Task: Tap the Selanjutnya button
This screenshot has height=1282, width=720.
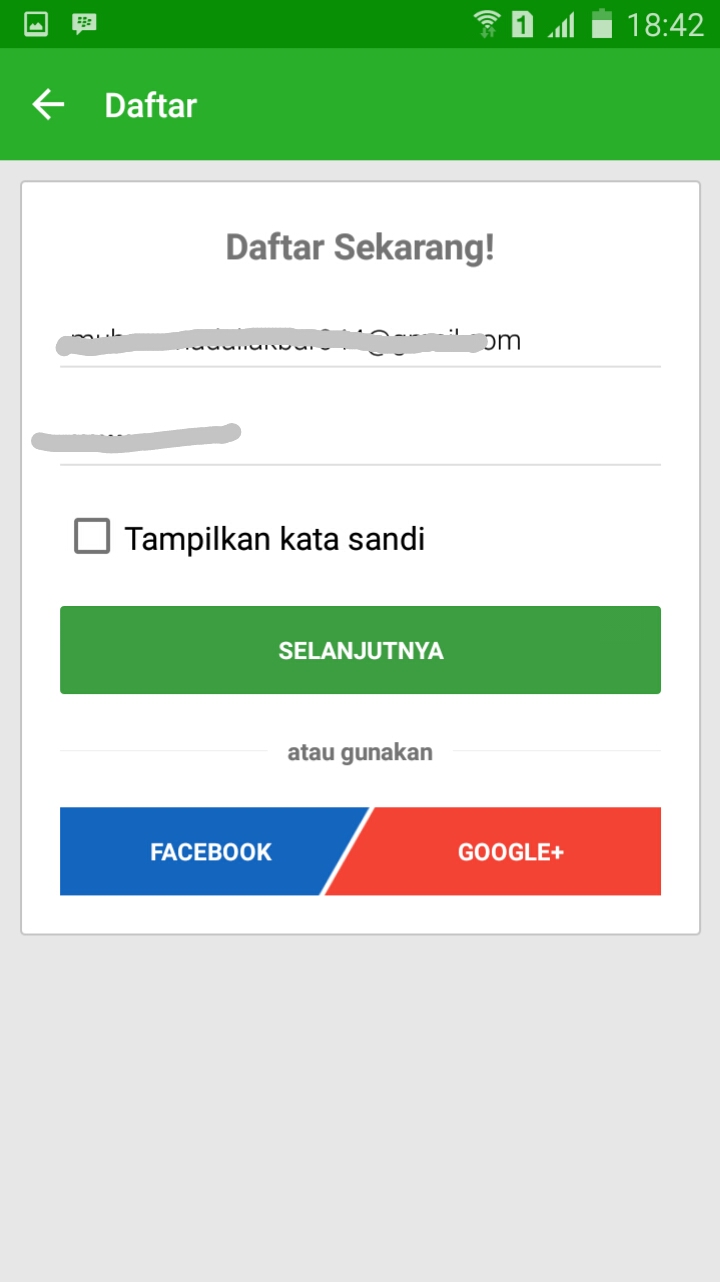Action: click(360, 650)
